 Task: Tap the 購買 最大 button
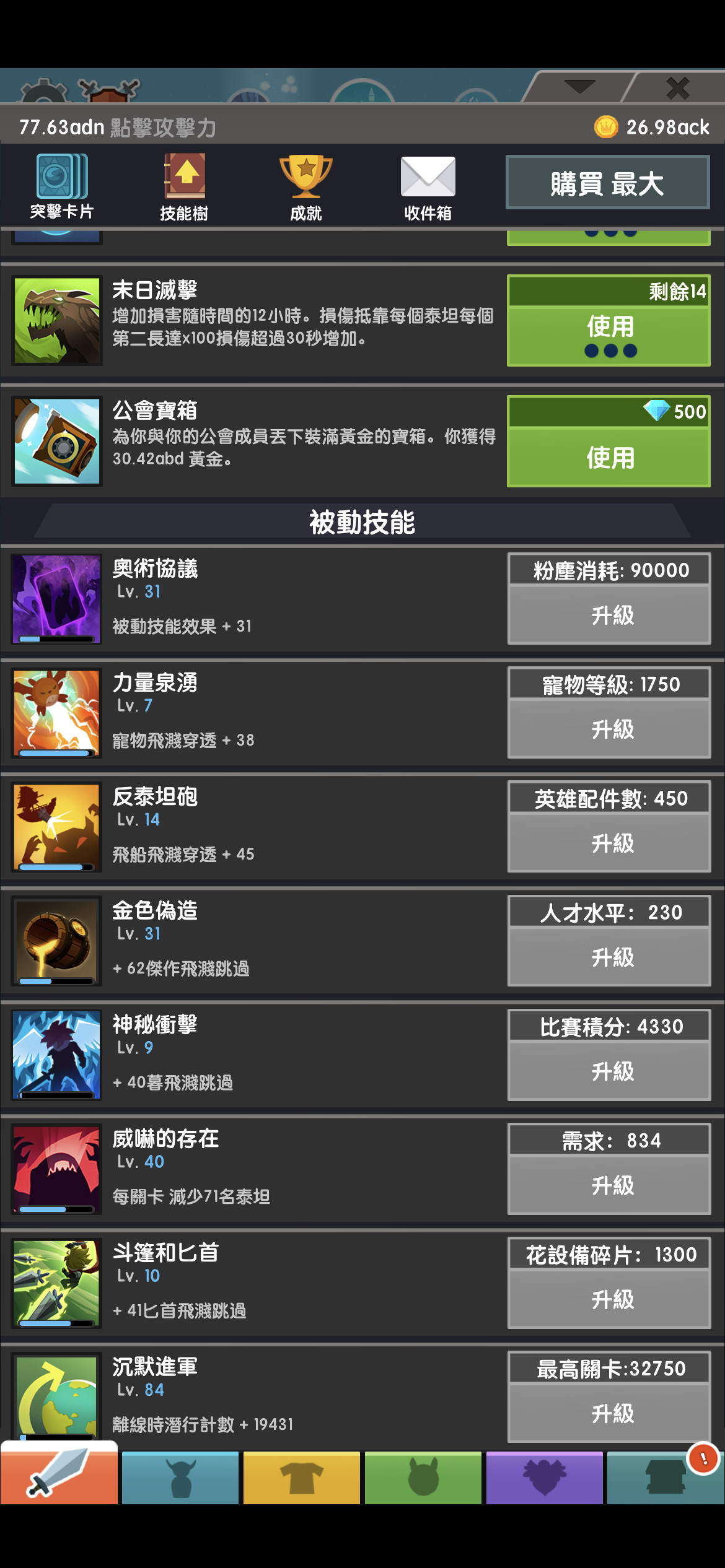tap(608, 183)
